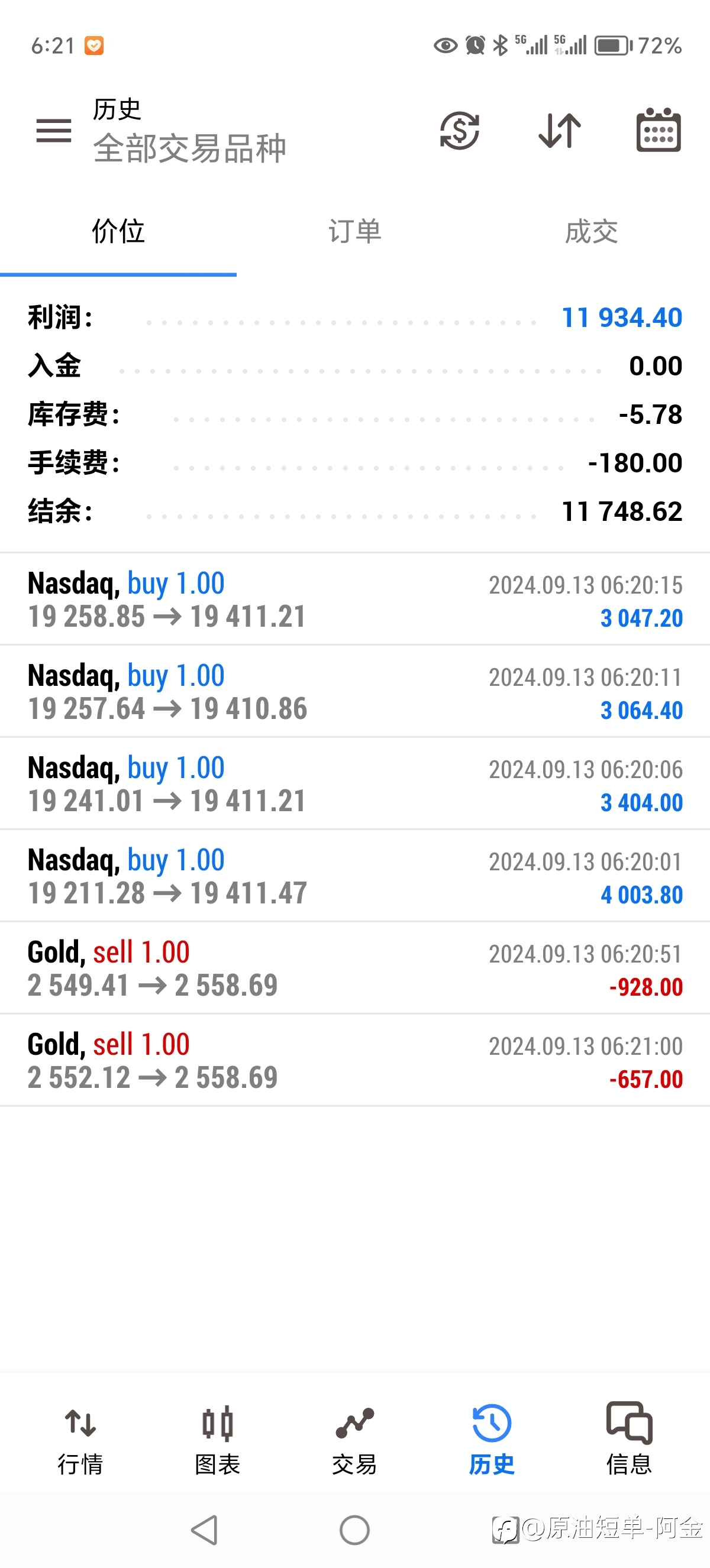
Task: Switch to the 订单 tab
Action: pyautogui.click(x=355, y=231)
